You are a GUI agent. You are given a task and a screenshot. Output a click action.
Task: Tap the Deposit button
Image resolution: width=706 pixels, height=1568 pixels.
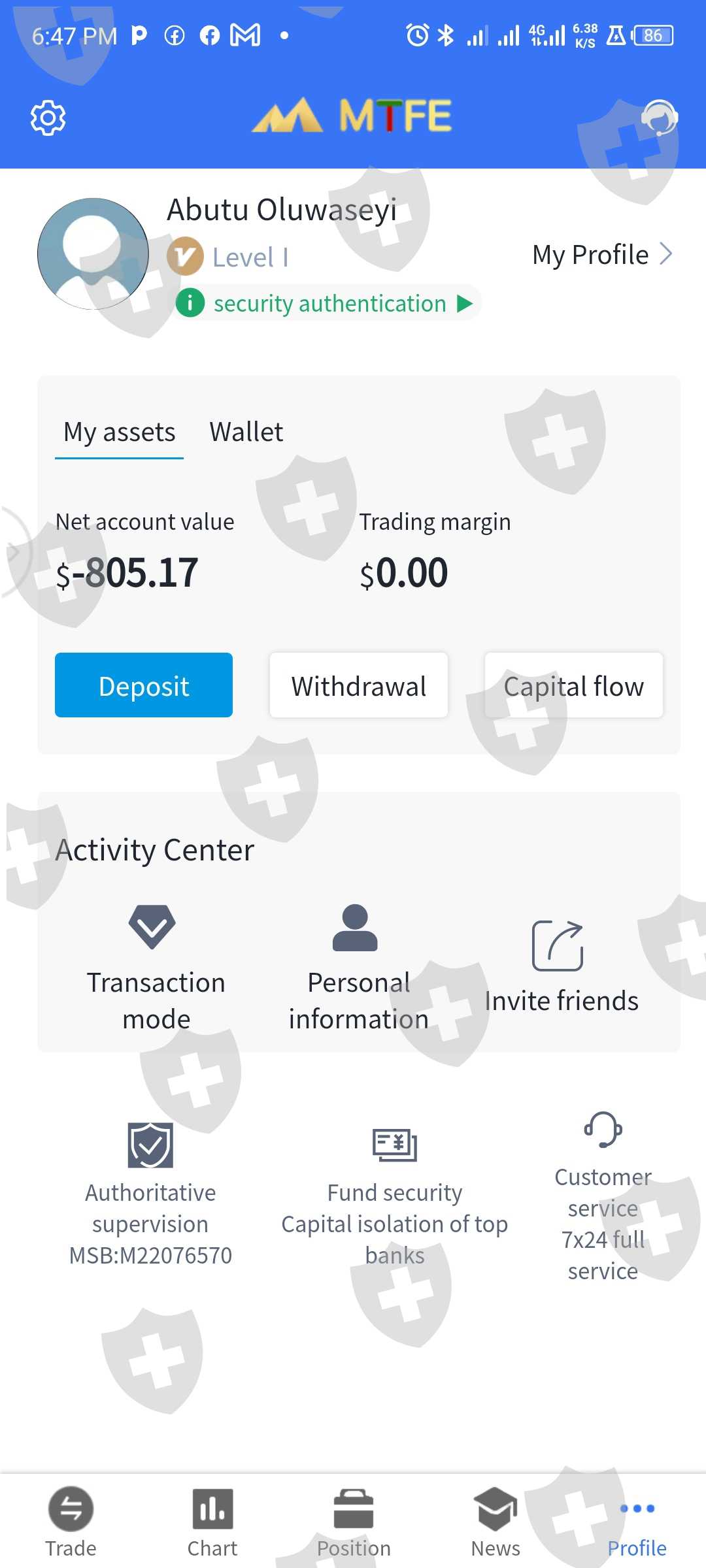click(x=144, y=685)
